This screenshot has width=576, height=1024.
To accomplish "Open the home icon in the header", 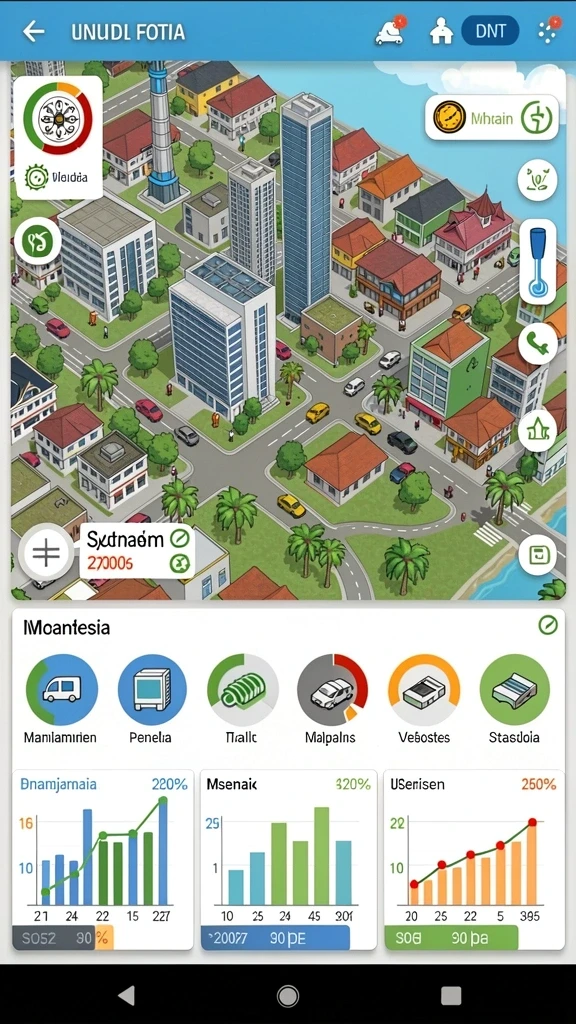I will click(x=441, y=31).
